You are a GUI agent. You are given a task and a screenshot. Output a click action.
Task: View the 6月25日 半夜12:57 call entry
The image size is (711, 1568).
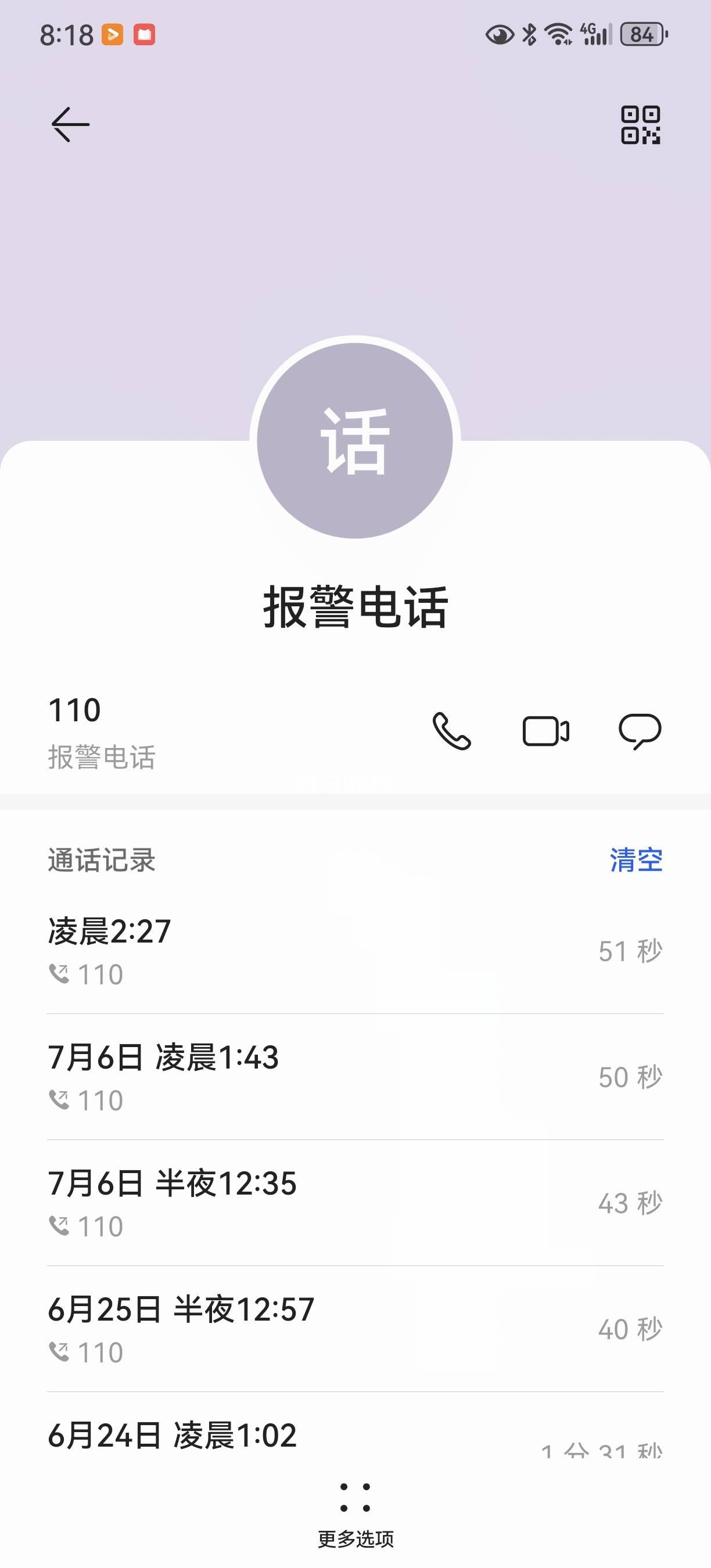(x=355, y=1329)
